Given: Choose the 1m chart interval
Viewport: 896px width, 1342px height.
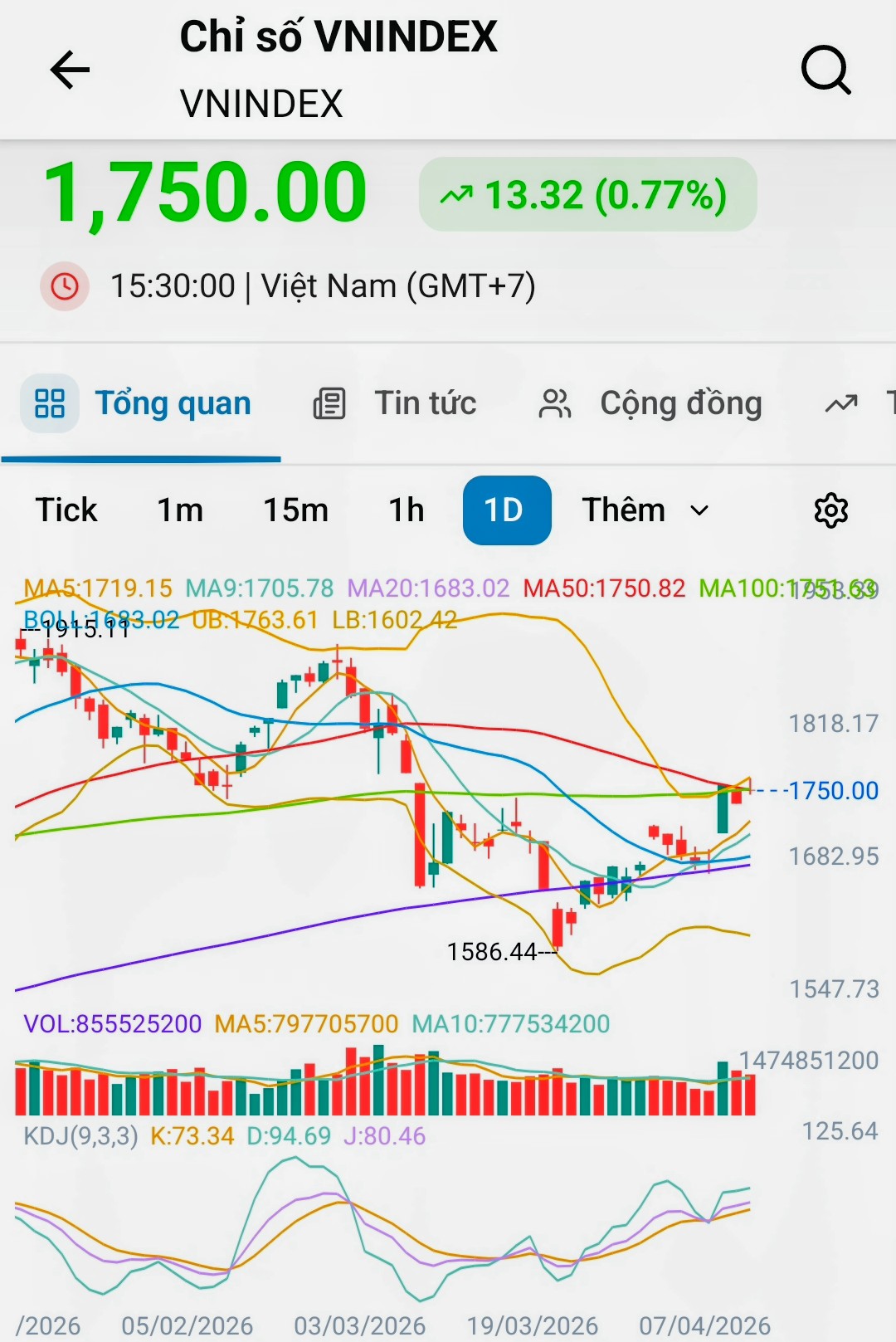Looking at the screenshot, I should click(x=180, y=510).
